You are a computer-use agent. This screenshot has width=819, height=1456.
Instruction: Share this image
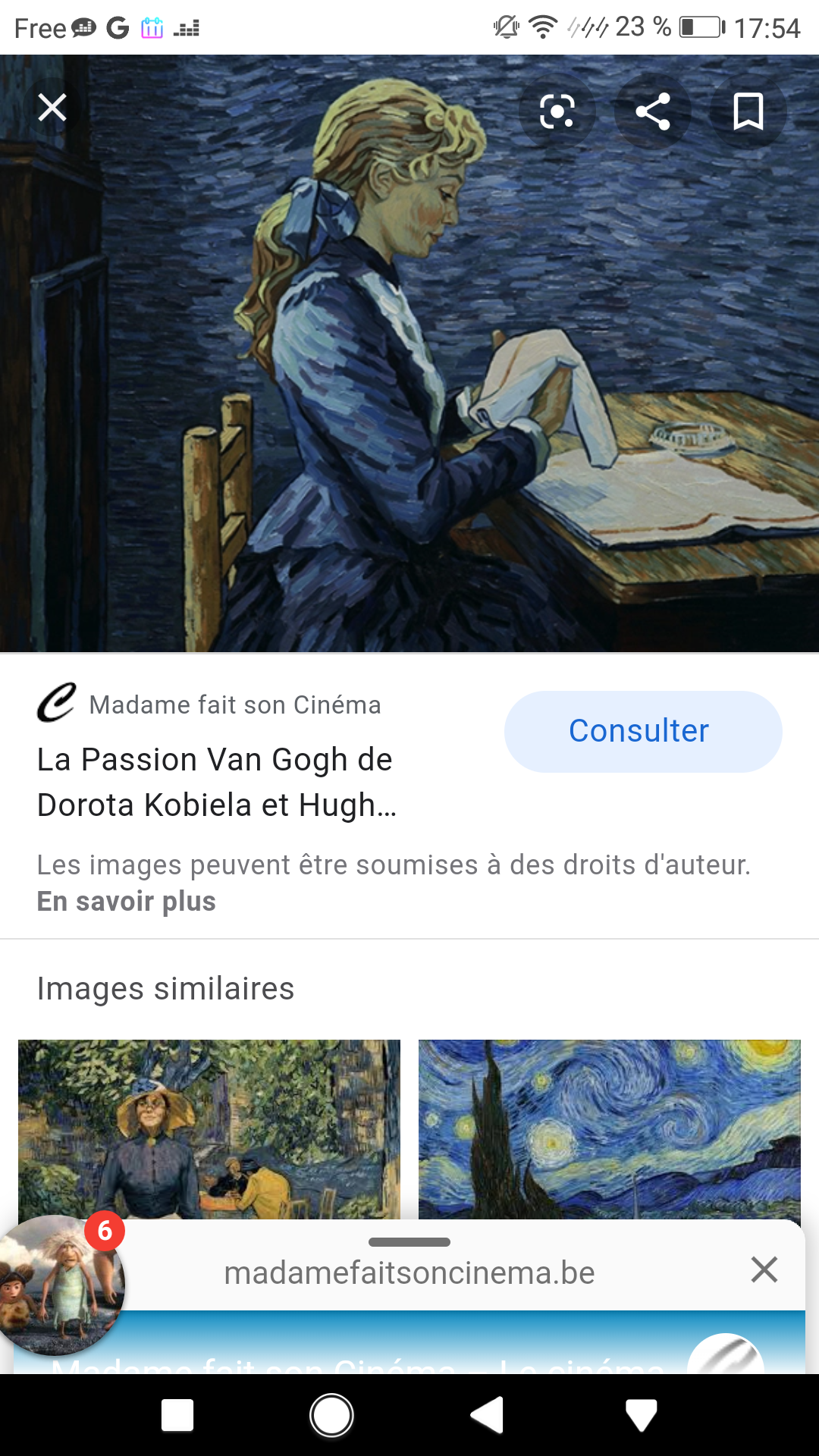coord(653,112)
